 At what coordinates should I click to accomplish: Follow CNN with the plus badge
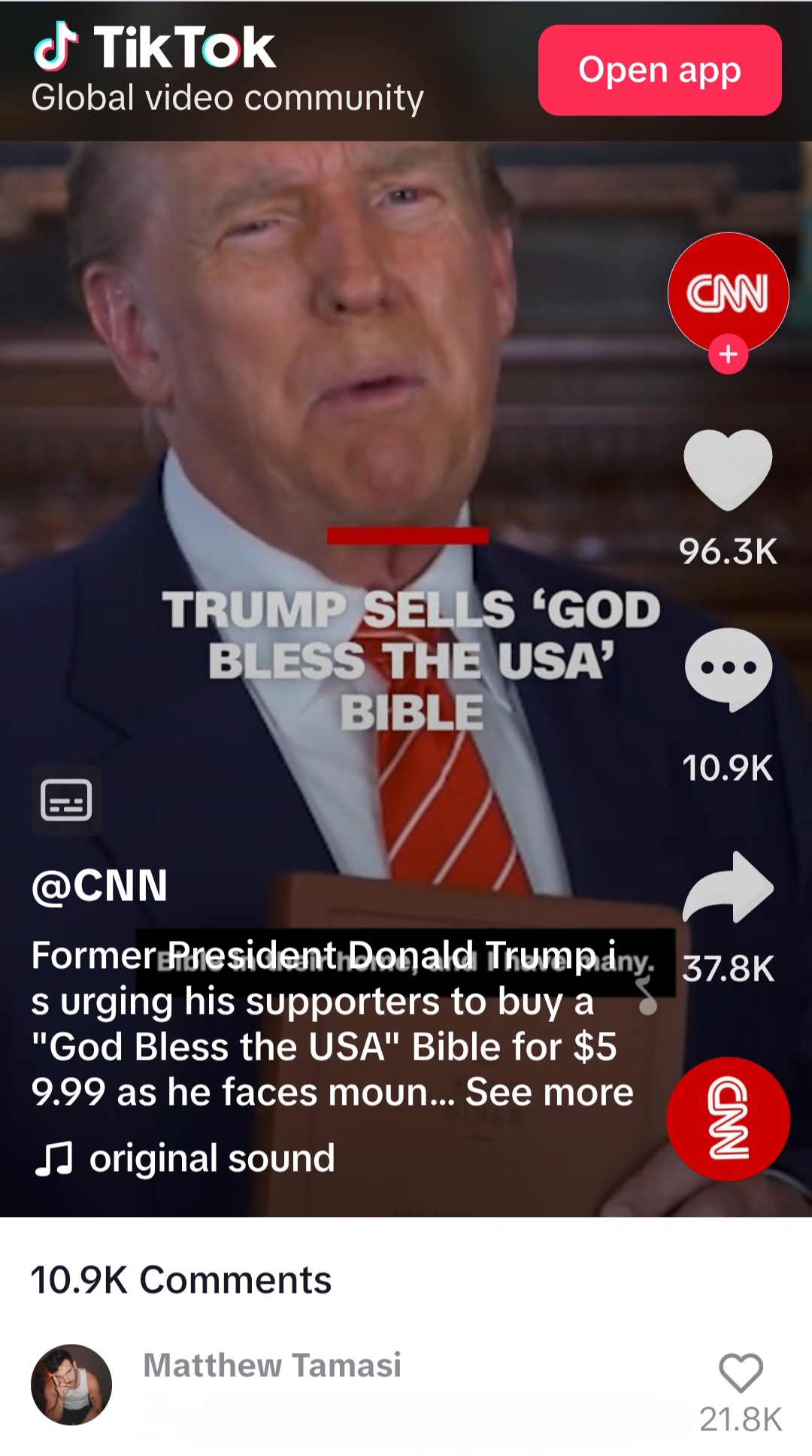(x=728, y=354)
